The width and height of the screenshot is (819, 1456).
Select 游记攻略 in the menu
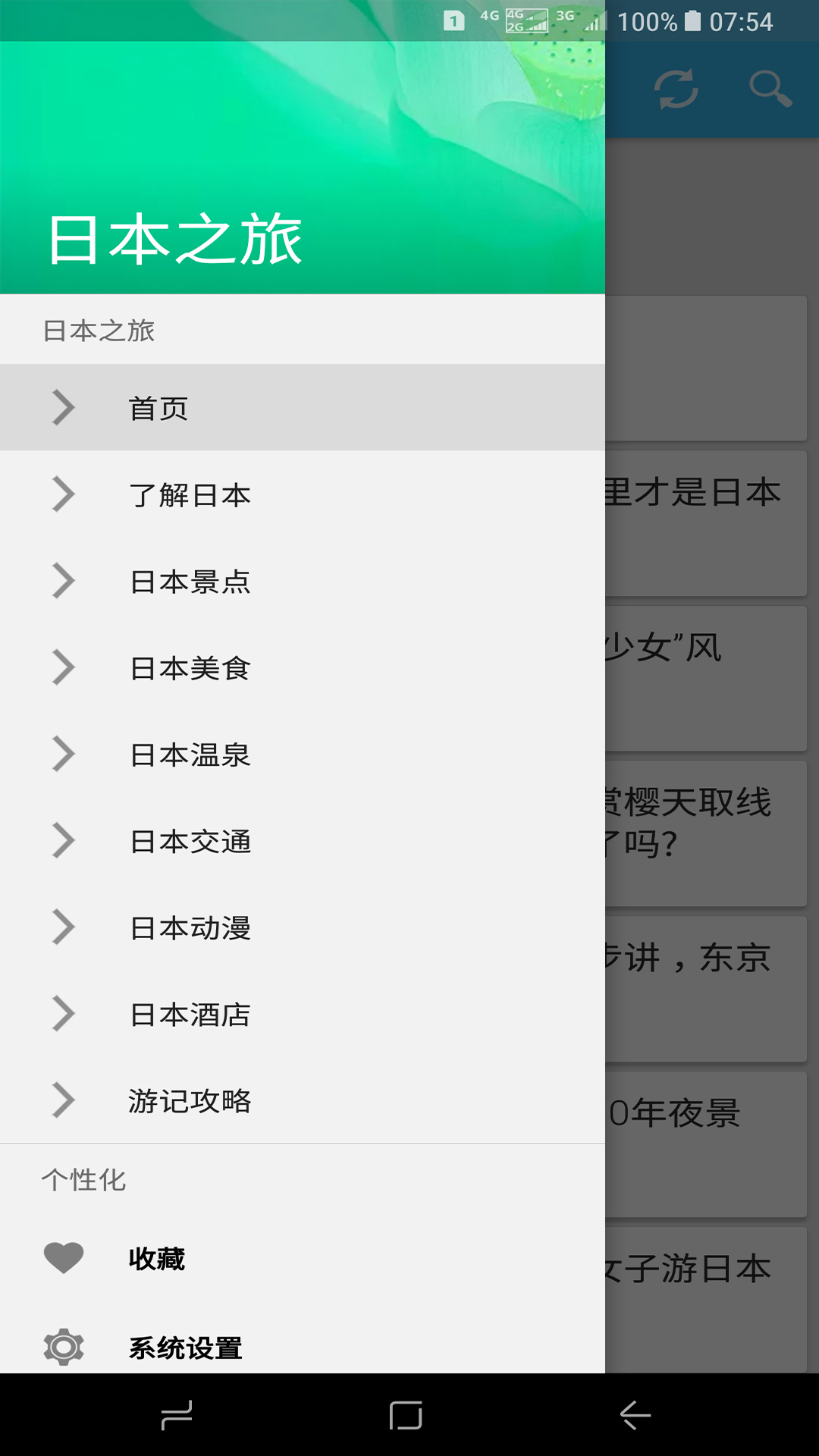click(302, 1100)
